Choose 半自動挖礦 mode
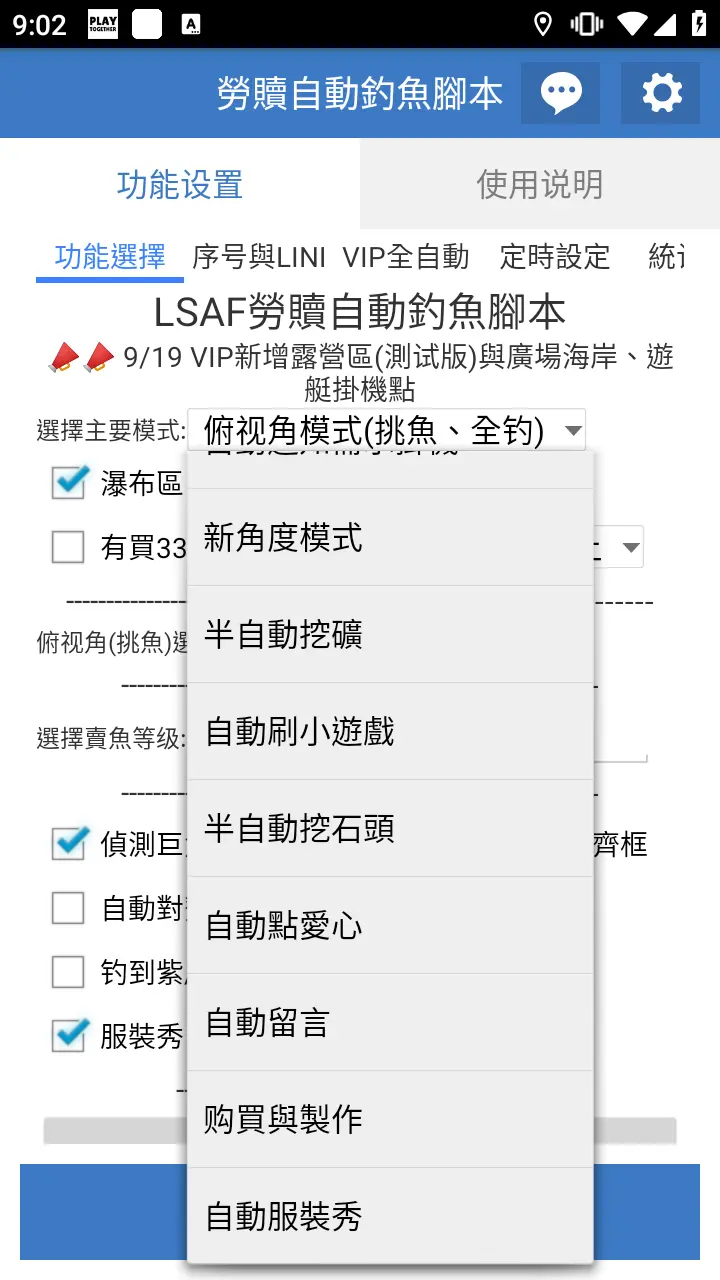Screen dimensions: 720x1280 (390, 635)
